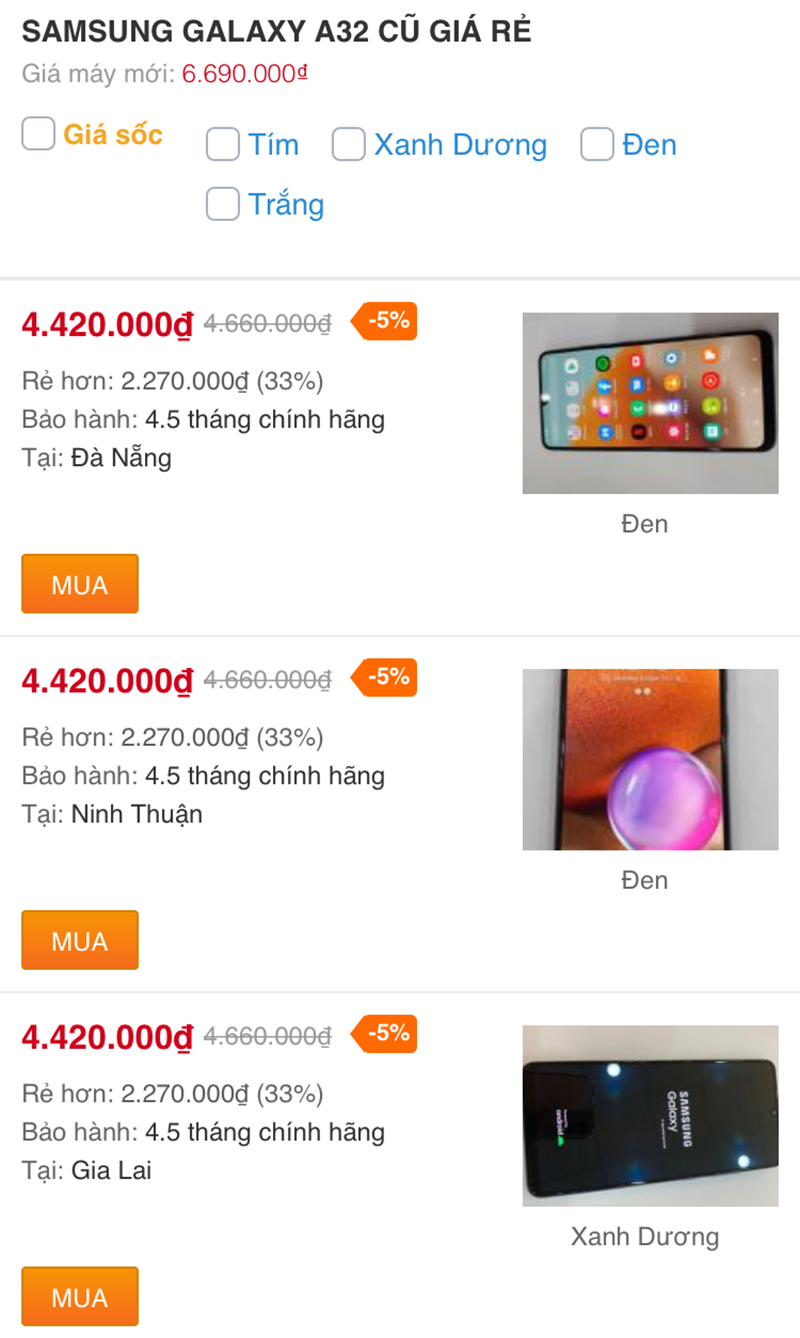The image size is (800, 1338).
Task: Hit MUA for the Gia Lai listing
Action: (80, 1297)
